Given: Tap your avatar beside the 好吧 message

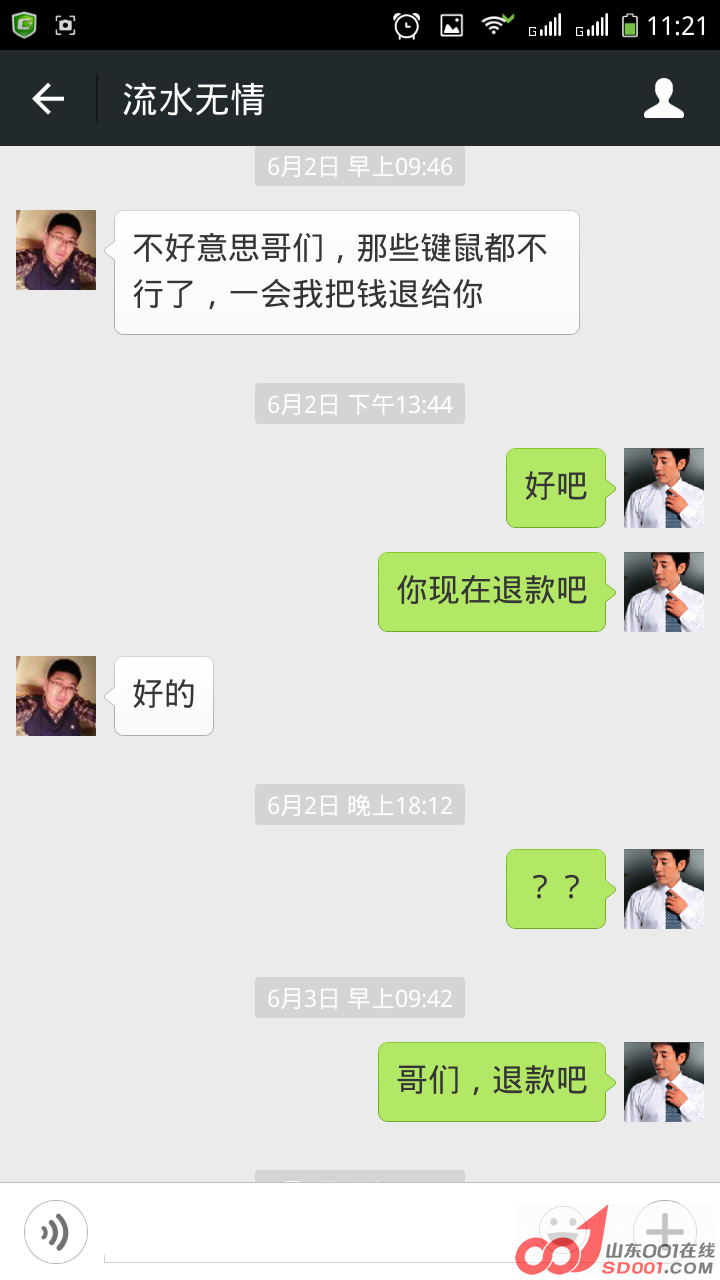Looking at the screenshot, I should coord(664,488).
